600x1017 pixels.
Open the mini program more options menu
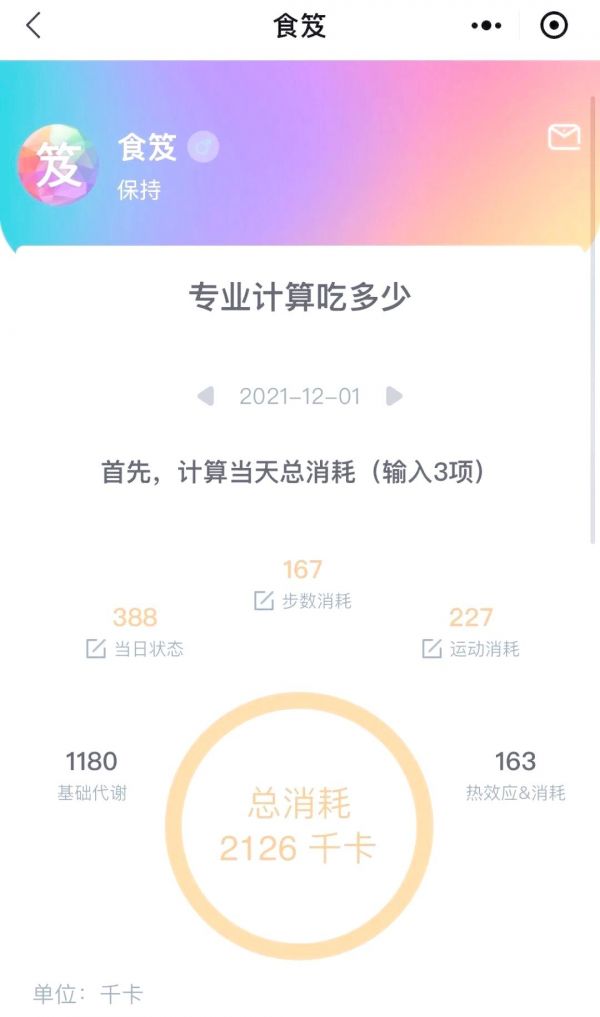486,26
